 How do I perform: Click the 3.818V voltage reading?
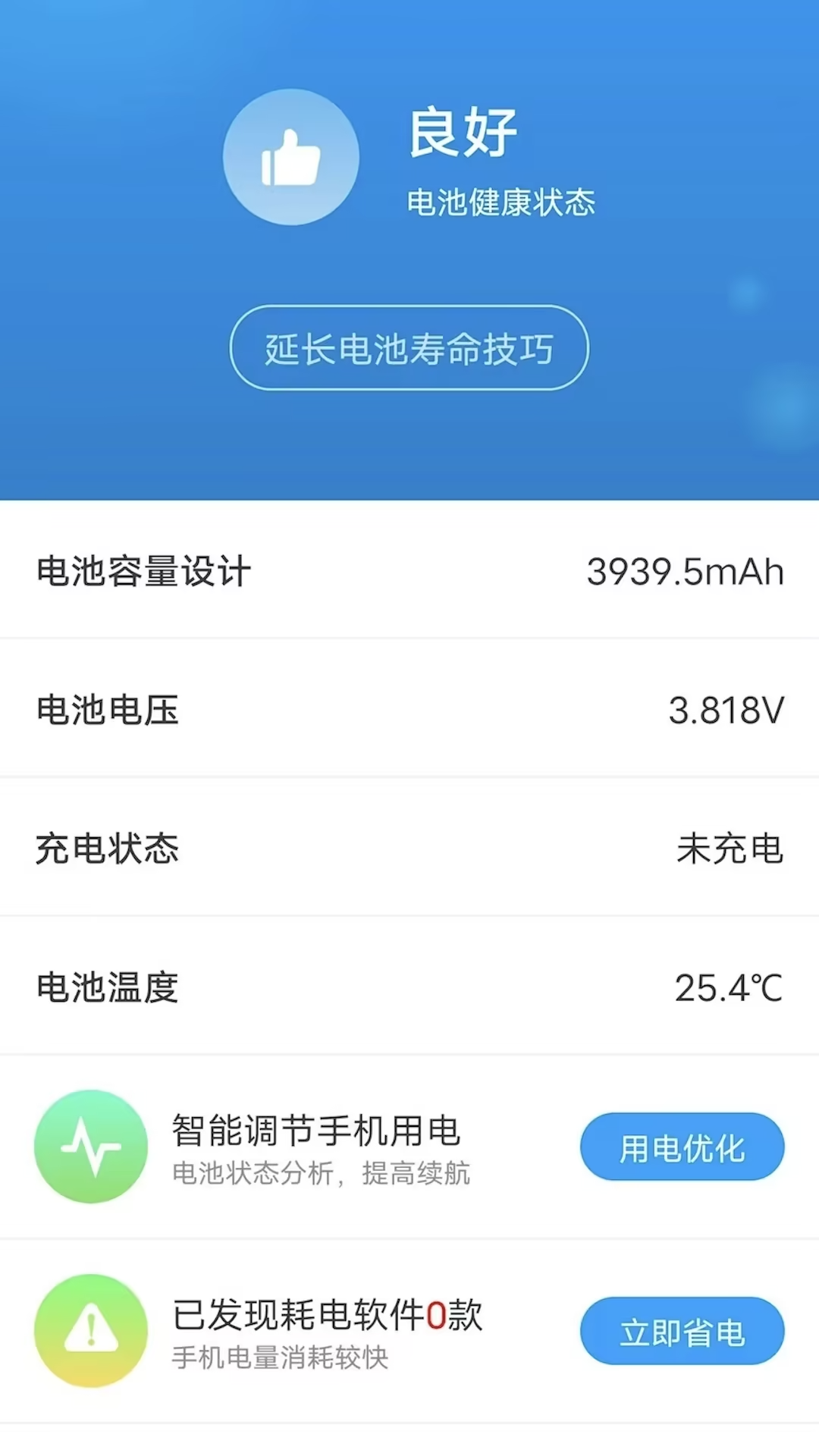724,711
